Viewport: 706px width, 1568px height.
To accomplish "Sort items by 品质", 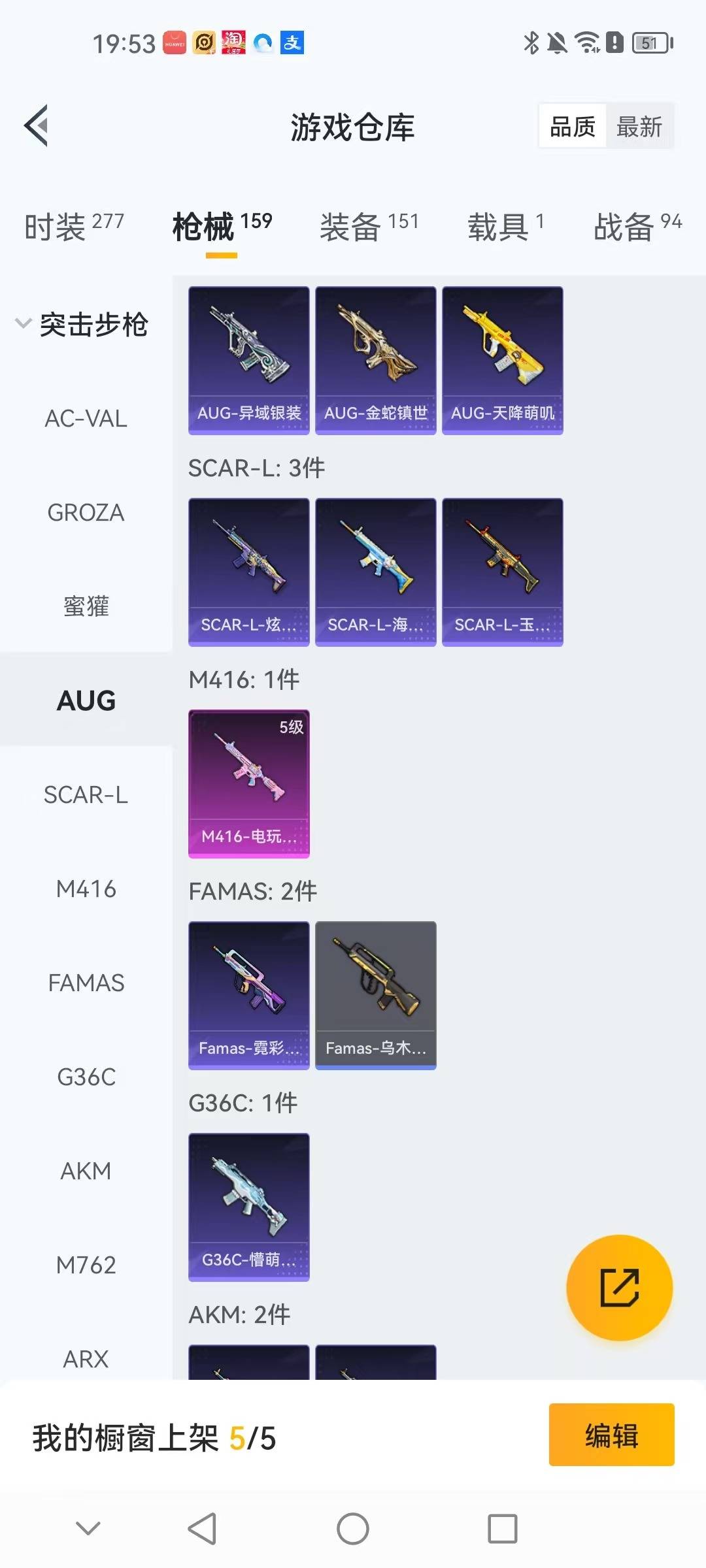I will (x=573, y=126).
